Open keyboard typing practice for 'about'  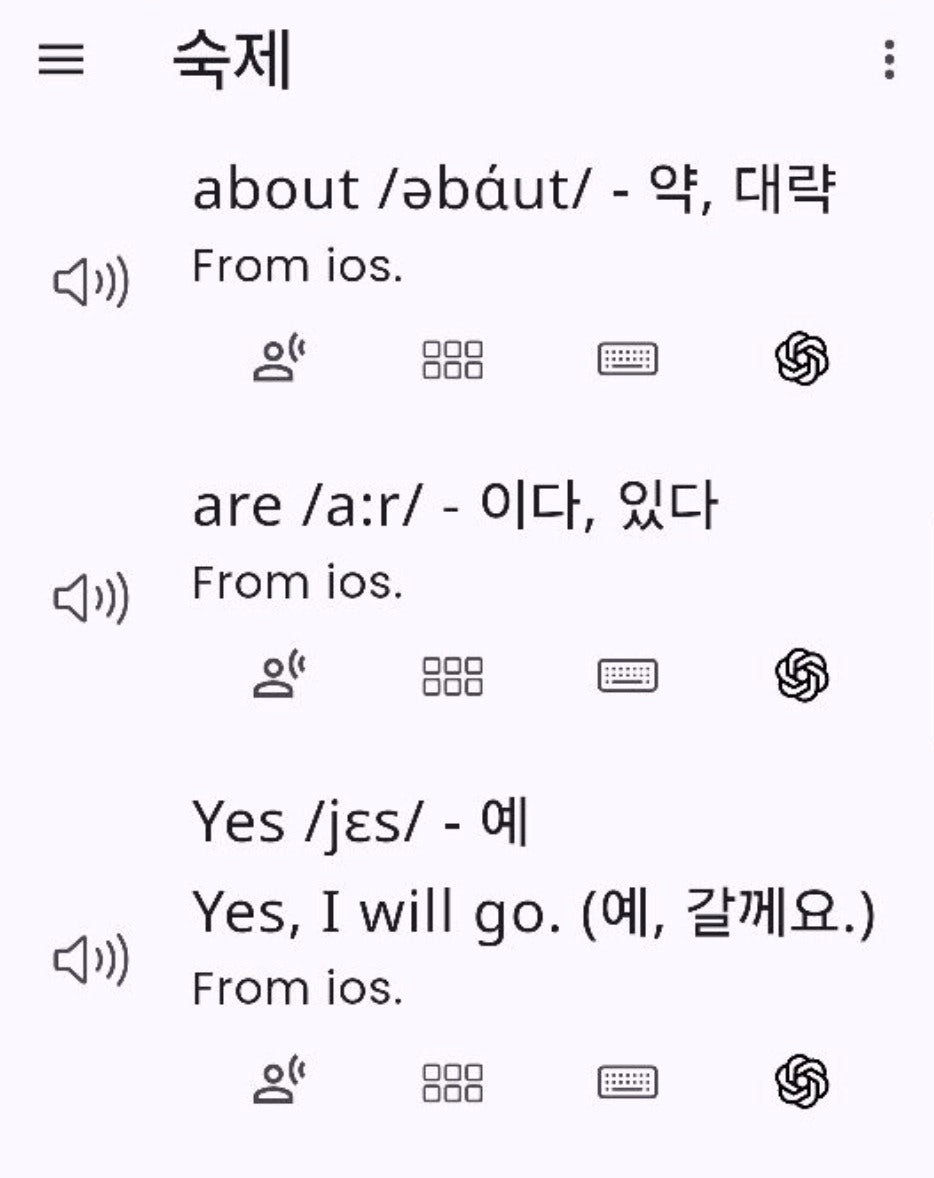click(627, 360)
